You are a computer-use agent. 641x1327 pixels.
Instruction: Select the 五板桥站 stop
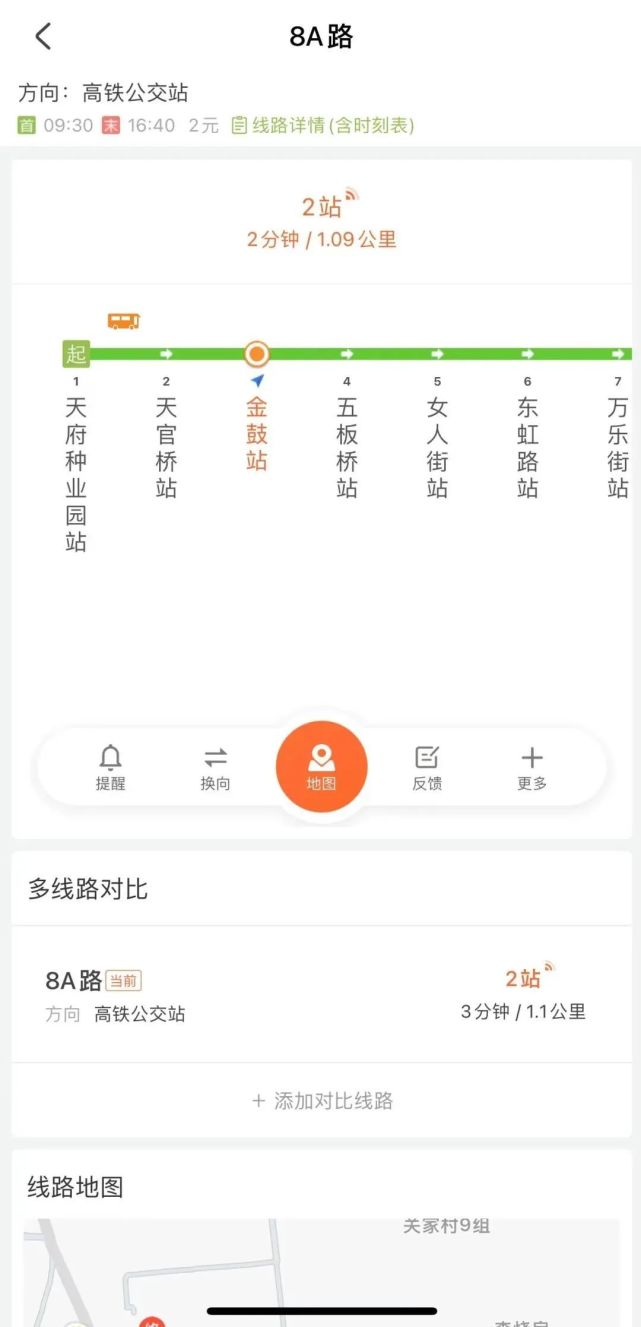[347, 447]
